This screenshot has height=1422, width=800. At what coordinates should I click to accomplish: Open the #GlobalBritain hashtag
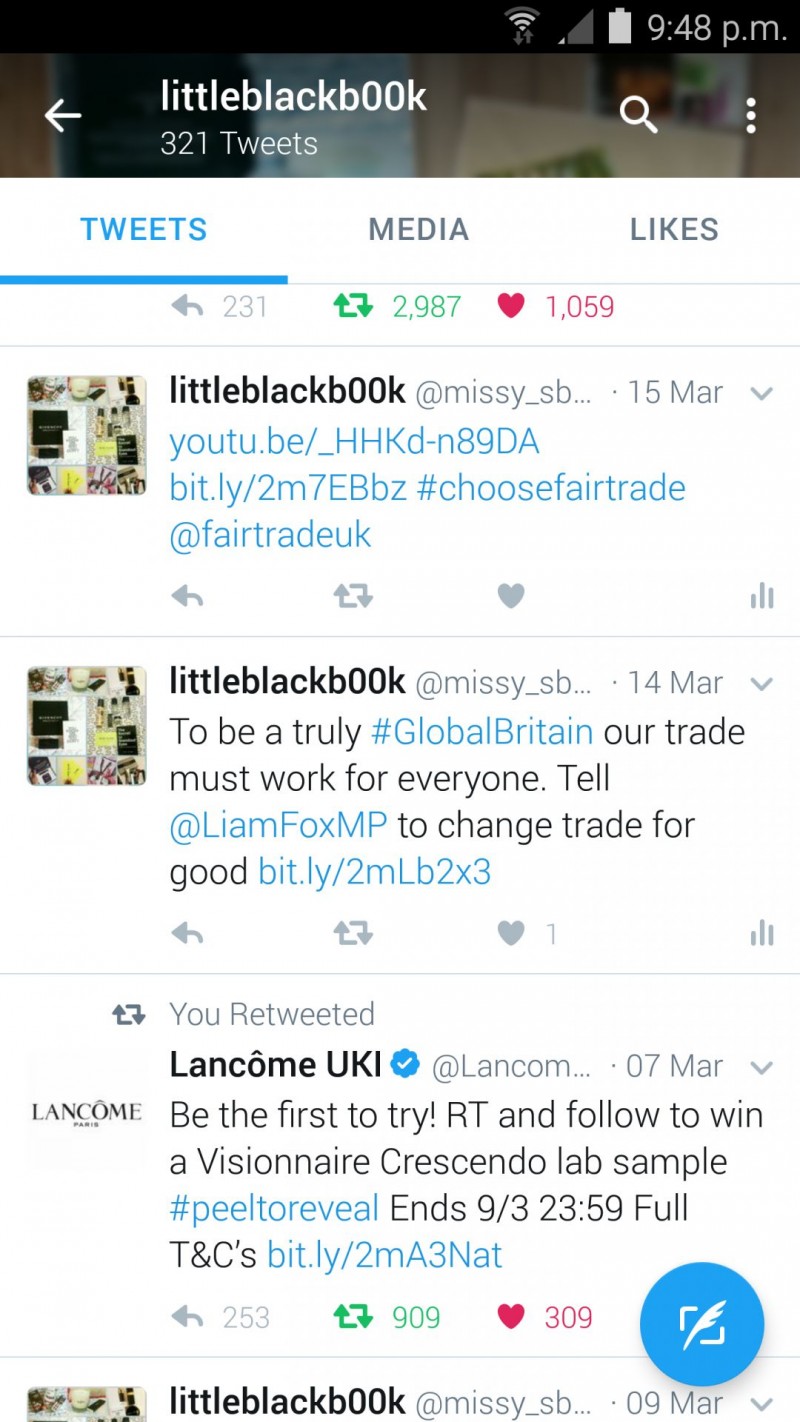(x=482, y=731)
